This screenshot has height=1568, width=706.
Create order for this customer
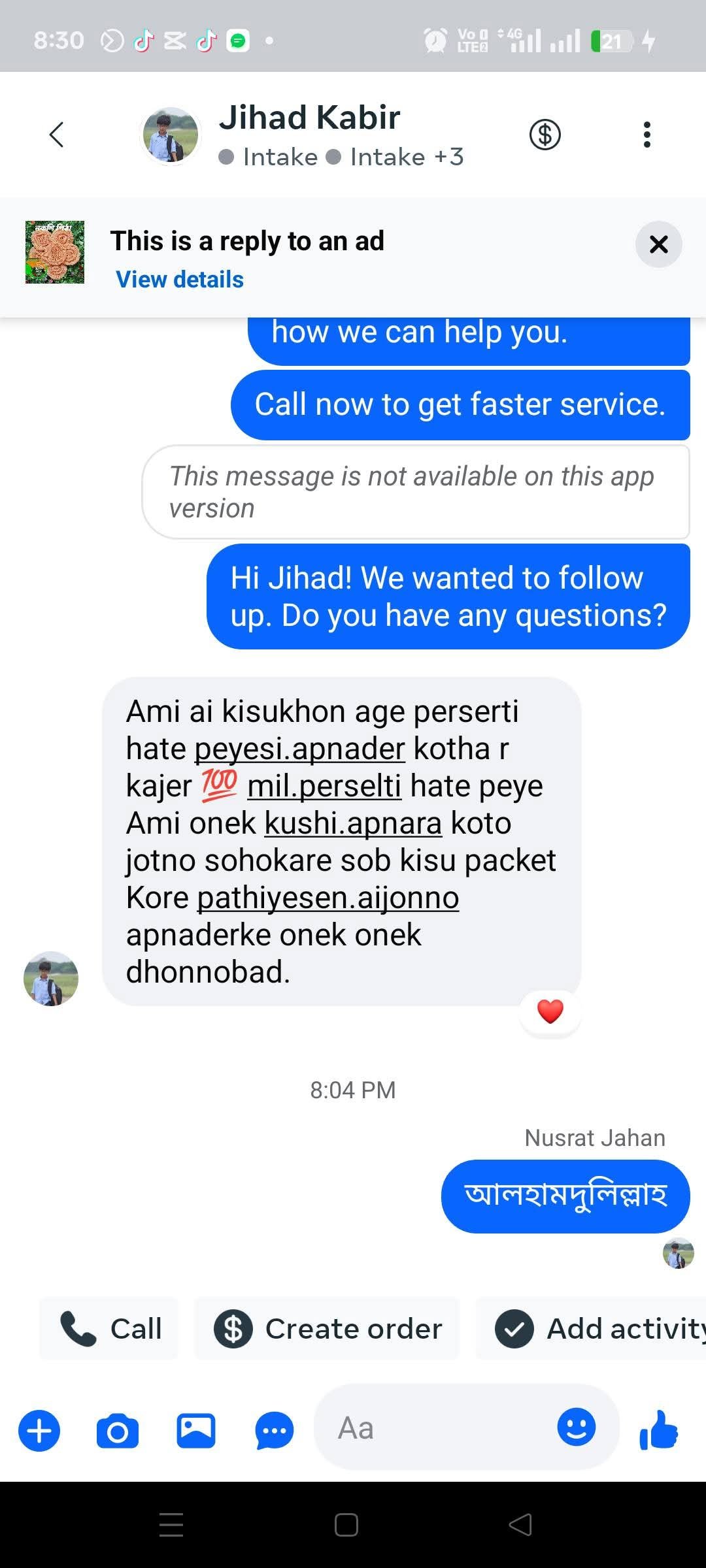[x=328, y=1328]
